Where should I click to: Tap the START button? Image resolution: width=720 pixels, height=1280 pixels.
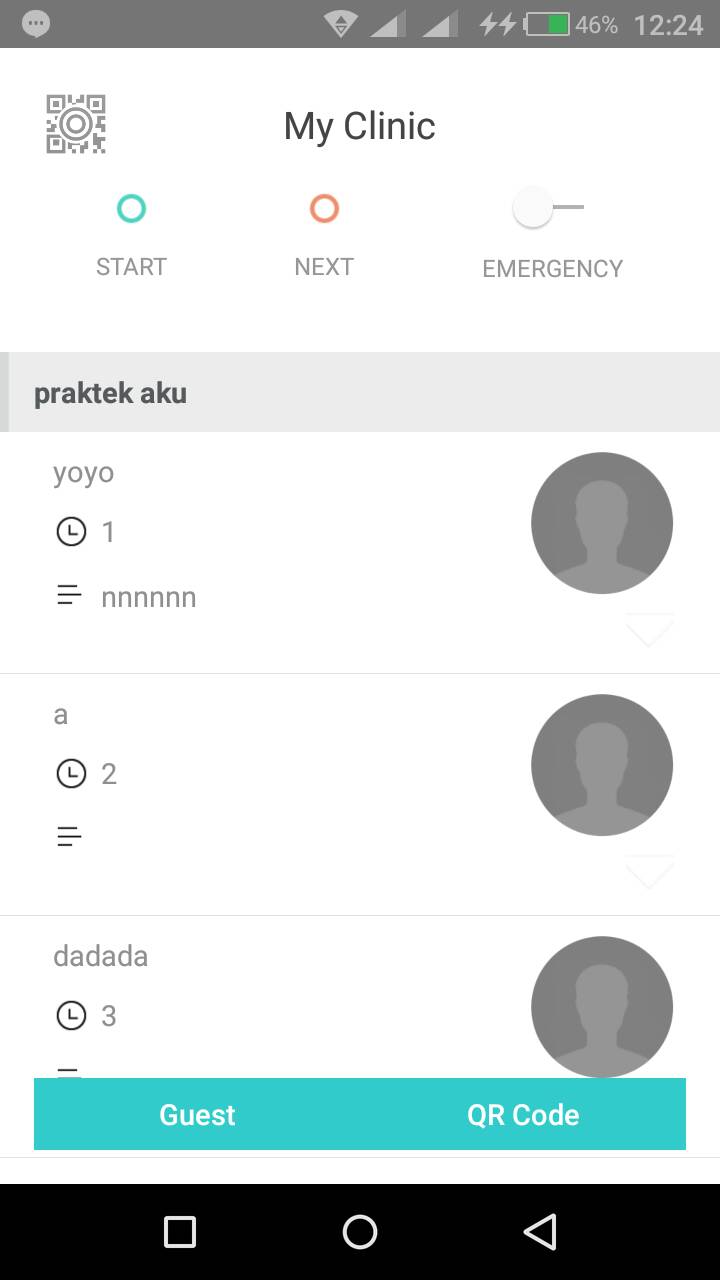point(131,209)
